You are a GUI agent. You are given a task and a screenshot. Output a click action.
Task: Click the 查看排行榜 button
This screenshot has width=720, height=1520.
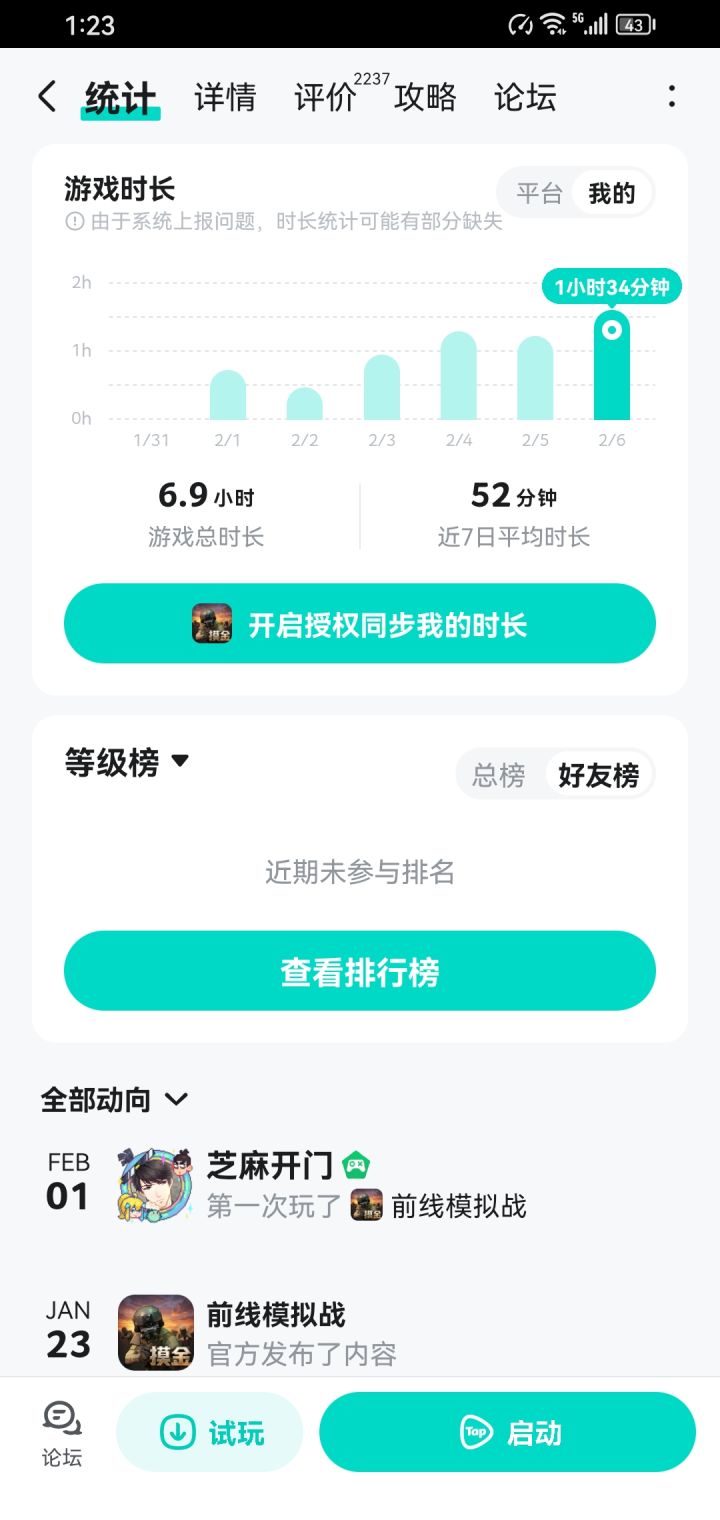tap(360, 970)
